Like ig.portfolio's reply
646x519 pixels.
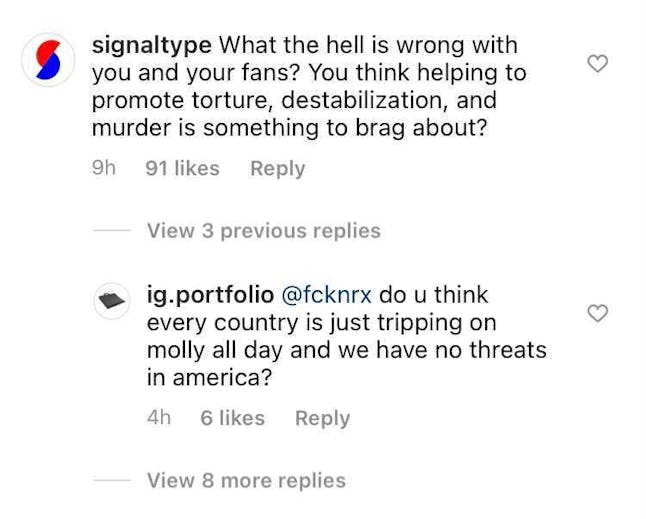coord(597,314)
